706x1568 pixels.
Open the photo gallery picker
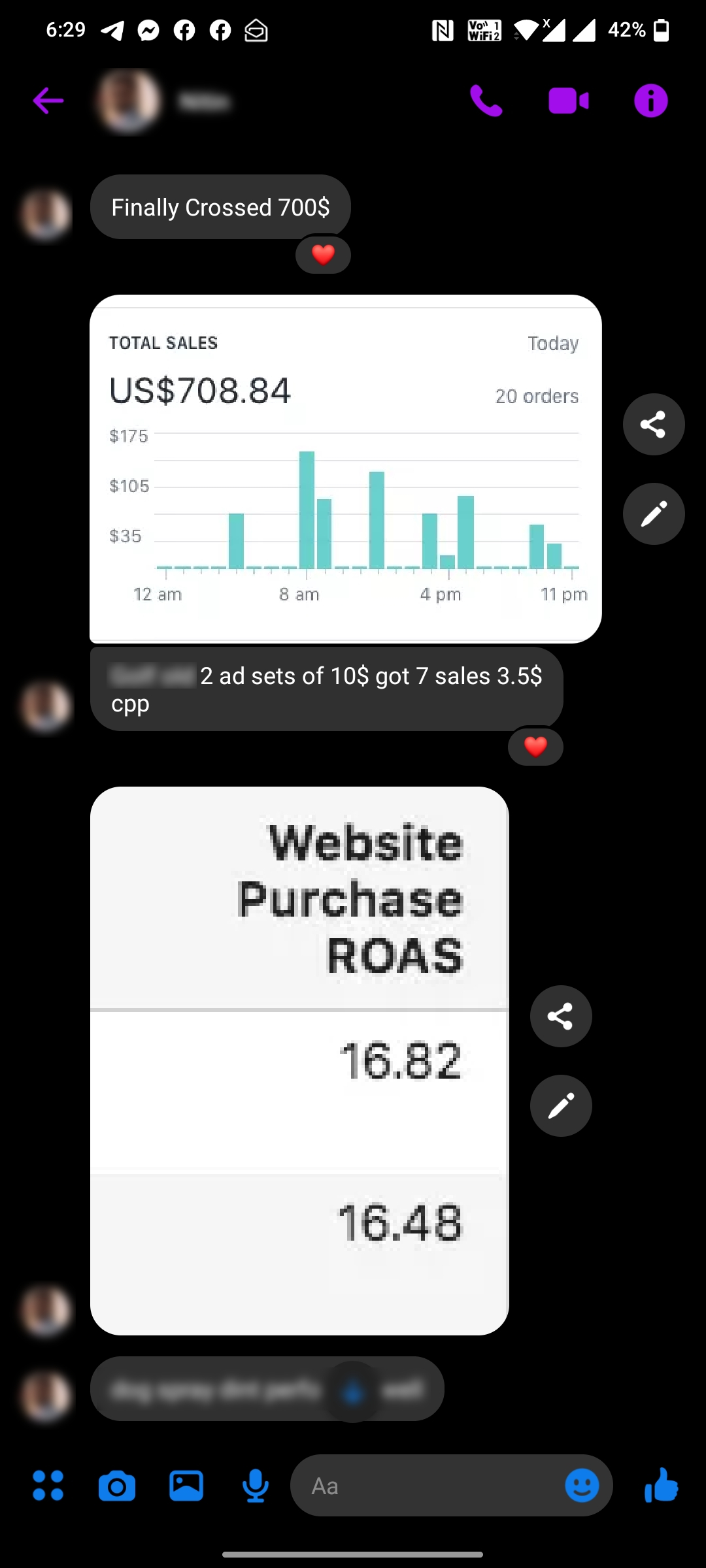[x=186, y=1486]
